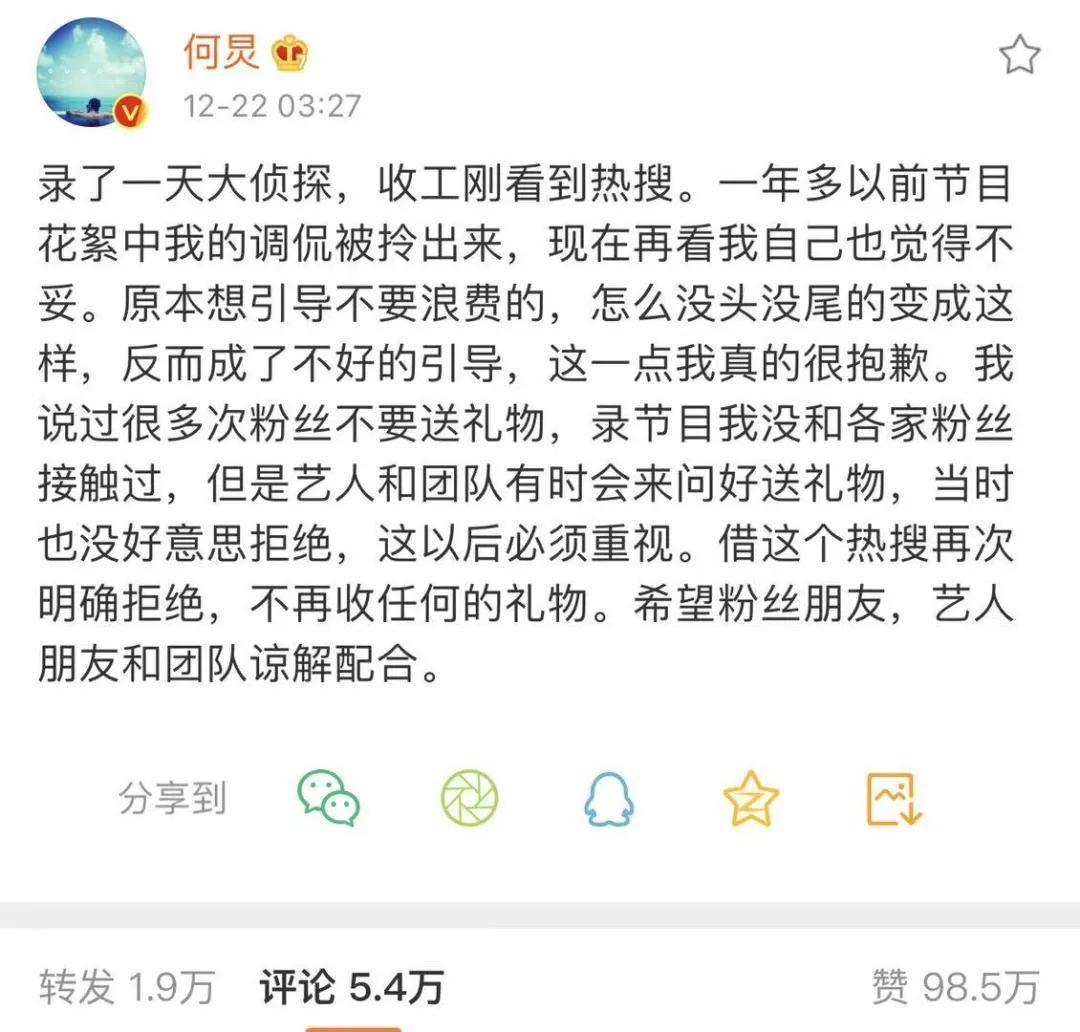Open the username 何炅 profile link
This screenshot has height=1032, width=1080.
point(221,51)
